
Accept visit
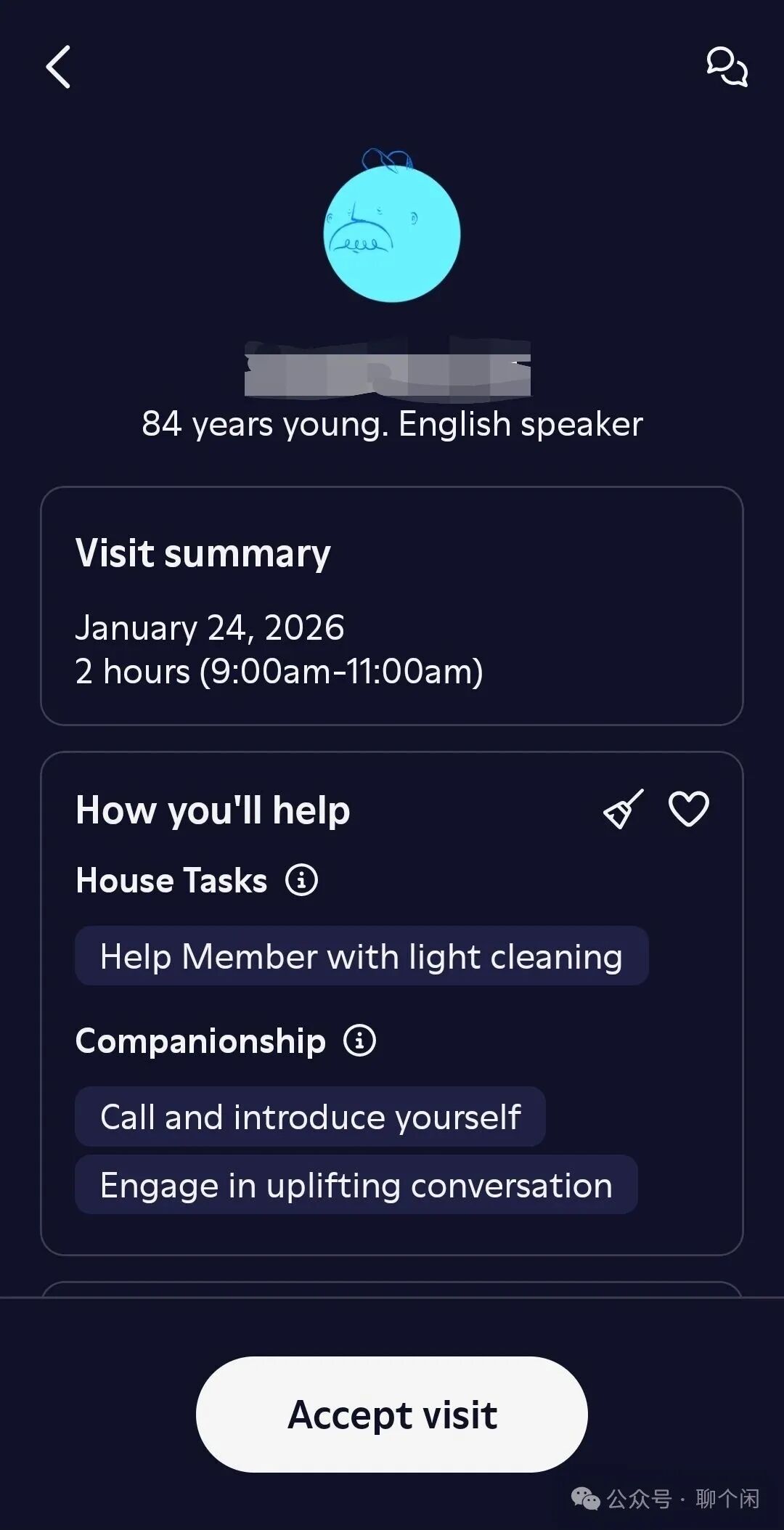point(392,1415)
